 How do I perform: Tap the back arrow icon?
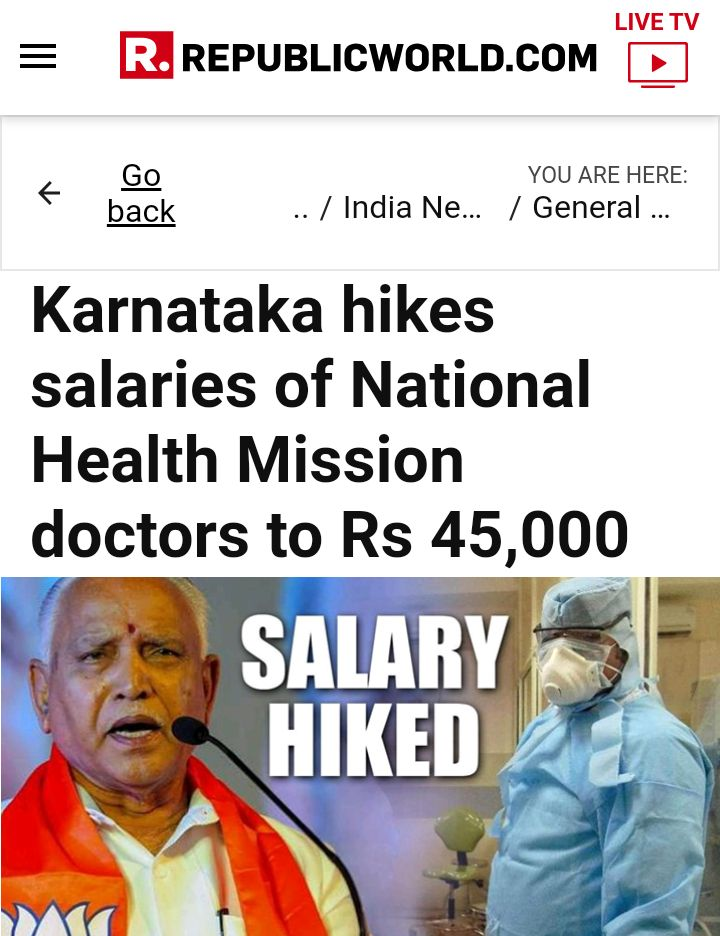pyautogui.click(x=49, y=193)
